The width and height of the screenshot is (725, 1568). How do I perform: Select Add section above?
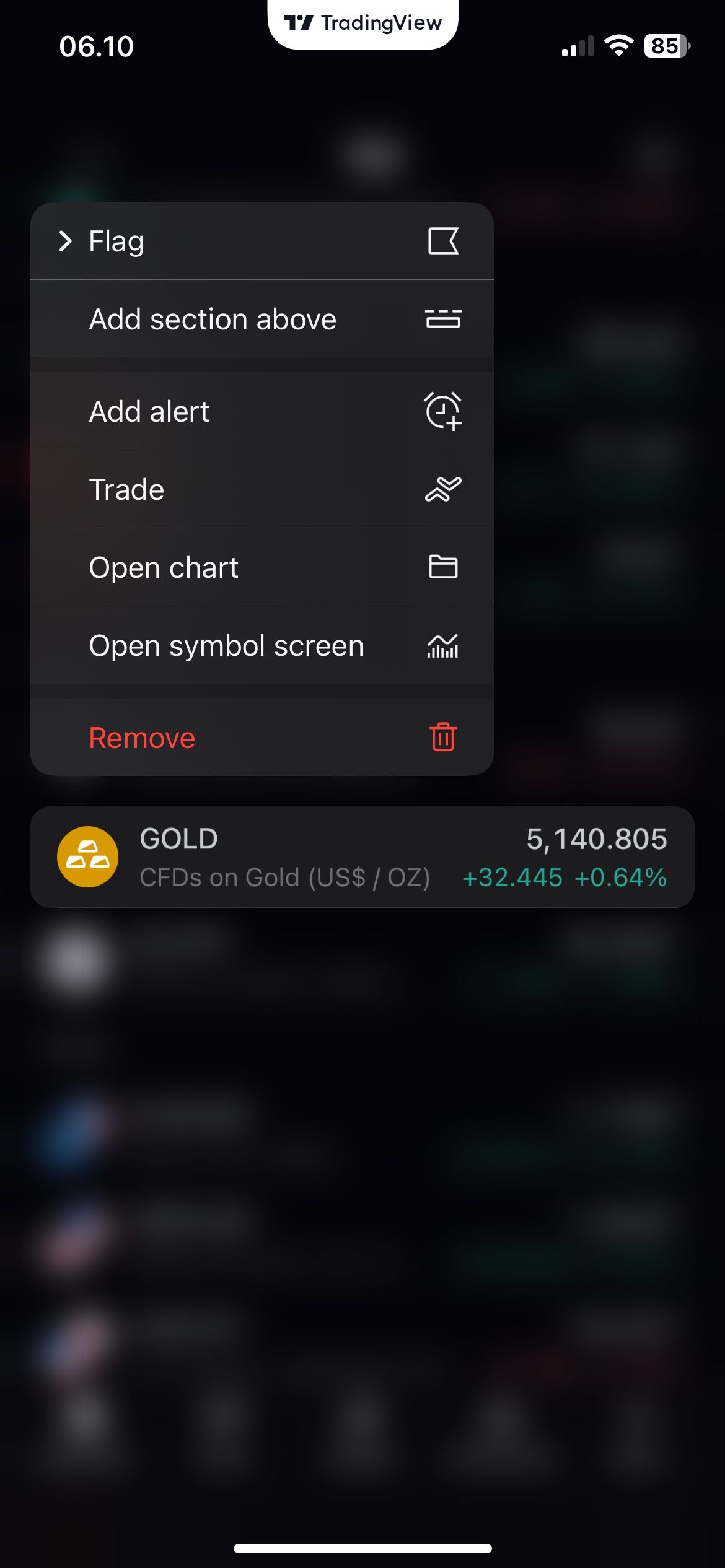point(260,319)
